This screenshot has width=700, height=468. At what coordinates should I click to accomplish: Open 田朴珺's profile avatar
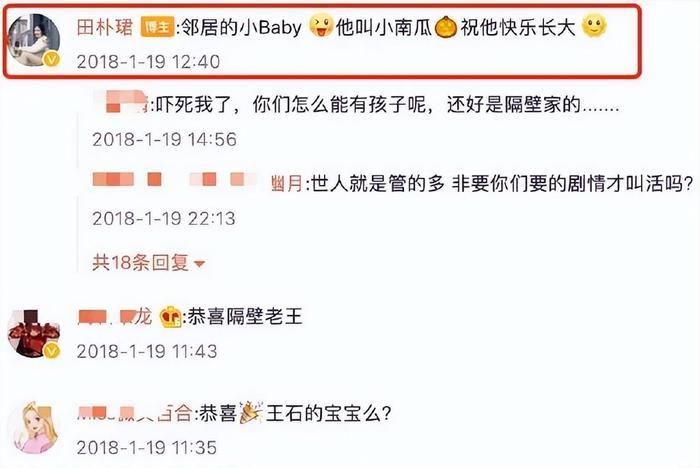click(x=35, y=41)
